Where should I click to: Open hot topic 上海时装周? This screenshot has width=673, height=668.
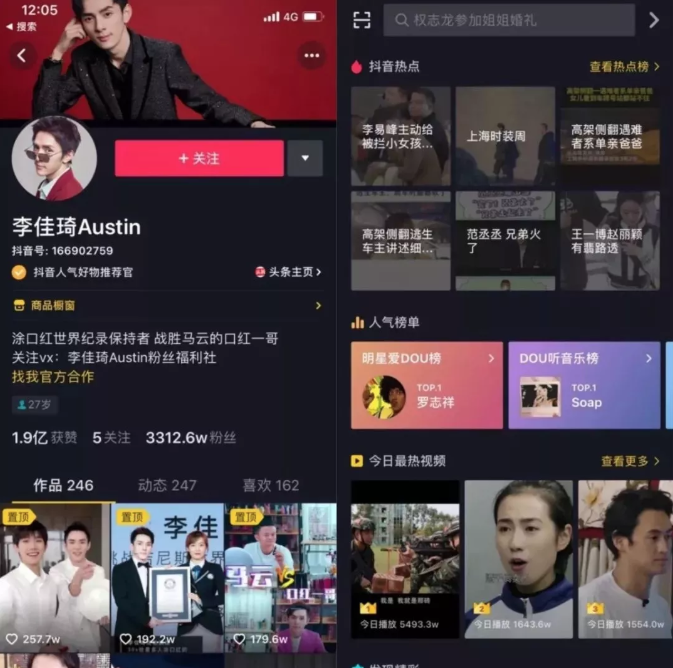[505, 136]
